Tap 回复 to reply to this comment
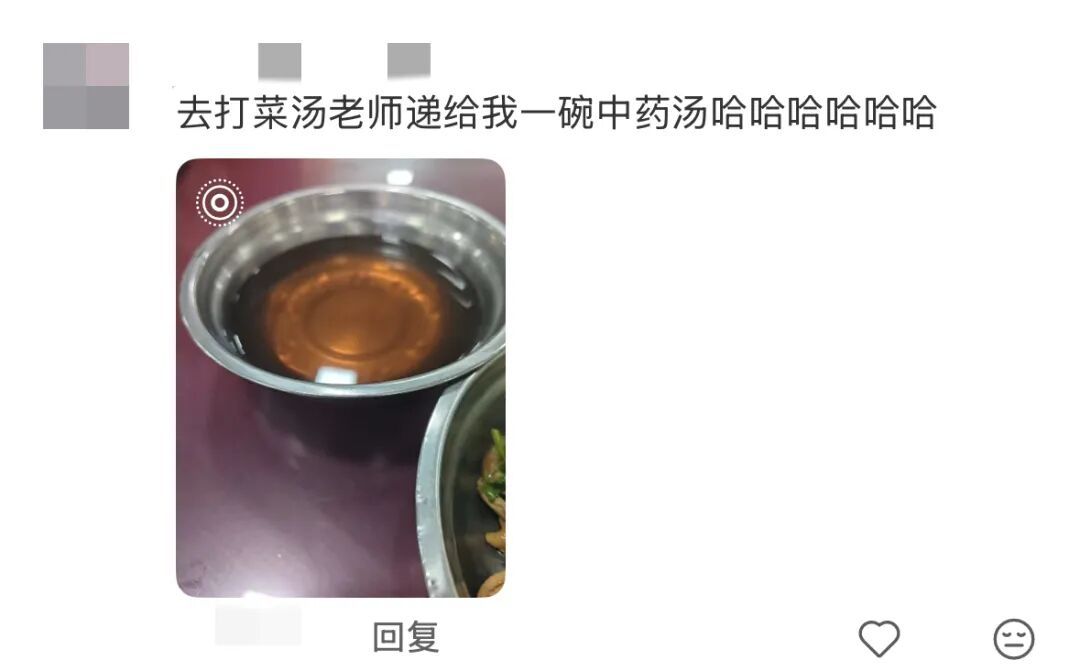 tap(405, 637)
